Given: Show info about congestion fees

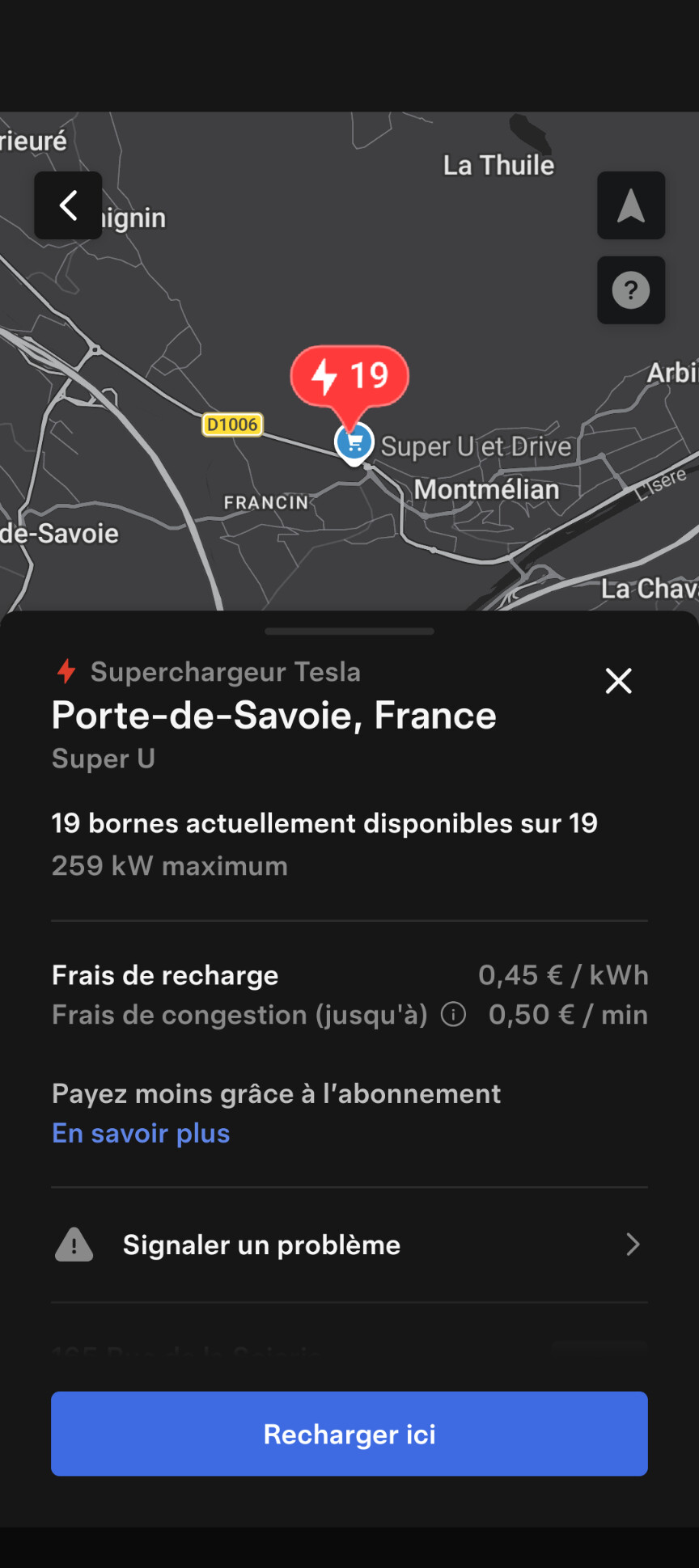Looking at the screenshot, I should click(453, 1014).
